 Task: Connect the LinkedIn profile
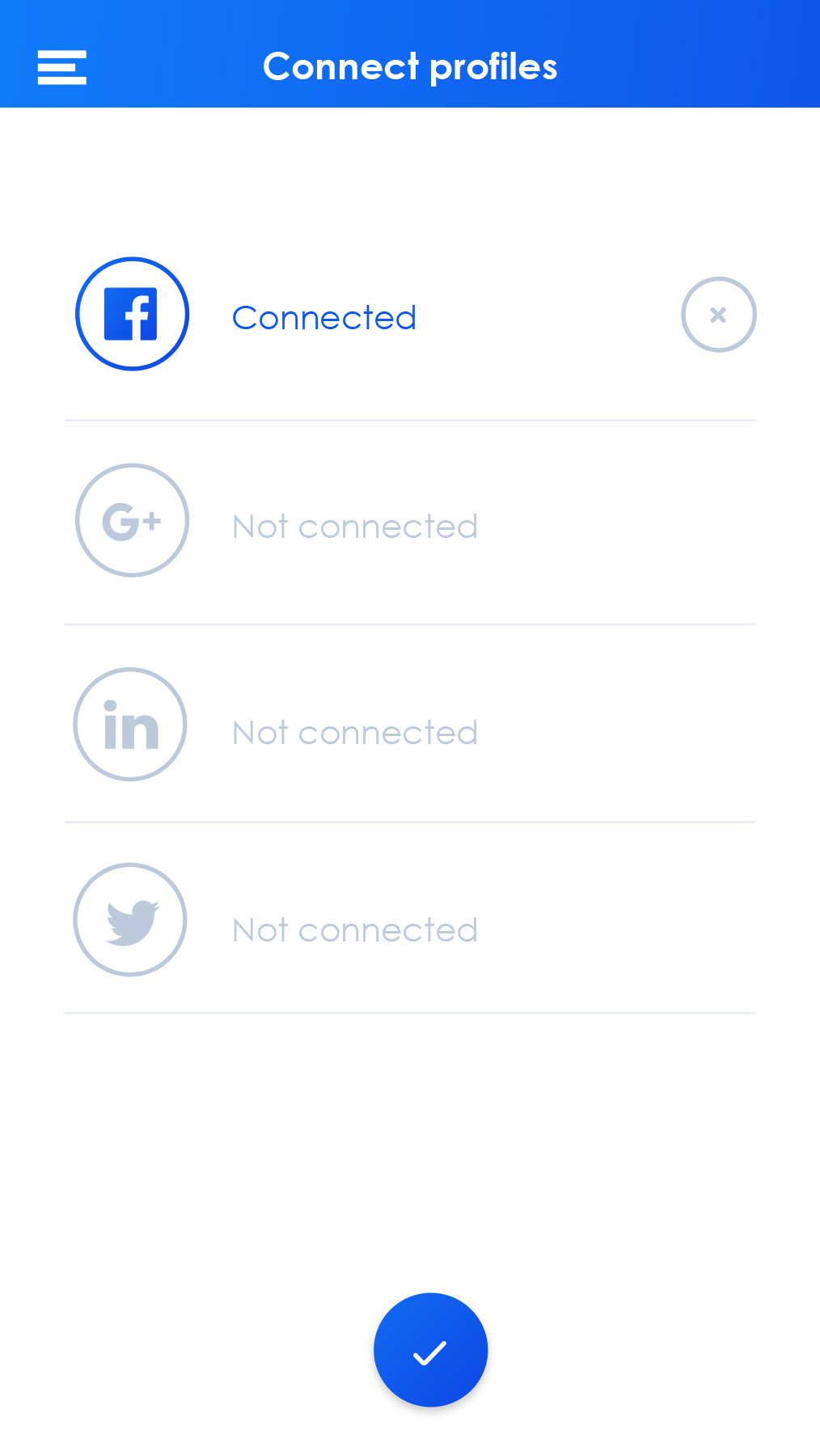[130, 725]
